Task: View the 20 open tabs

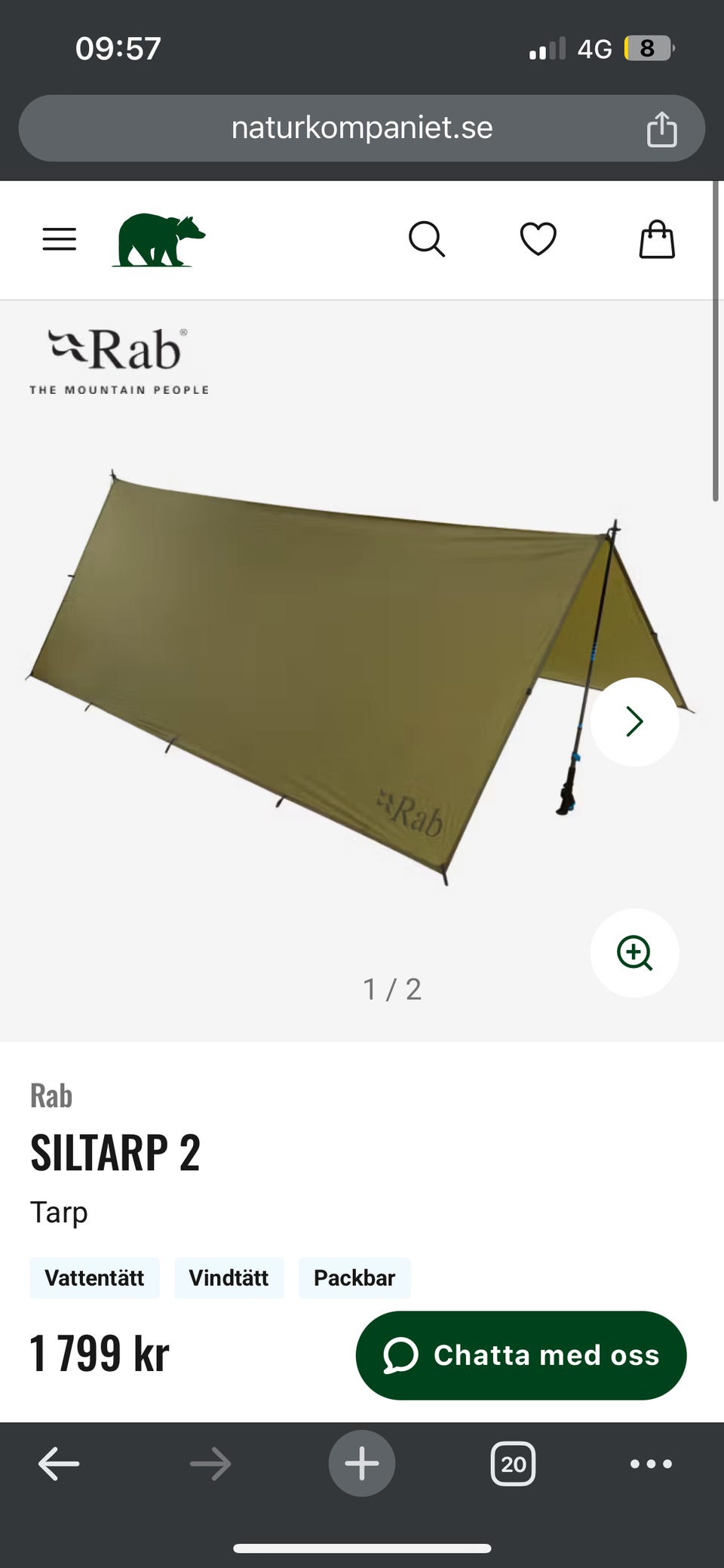Action: click(513, 1464)
